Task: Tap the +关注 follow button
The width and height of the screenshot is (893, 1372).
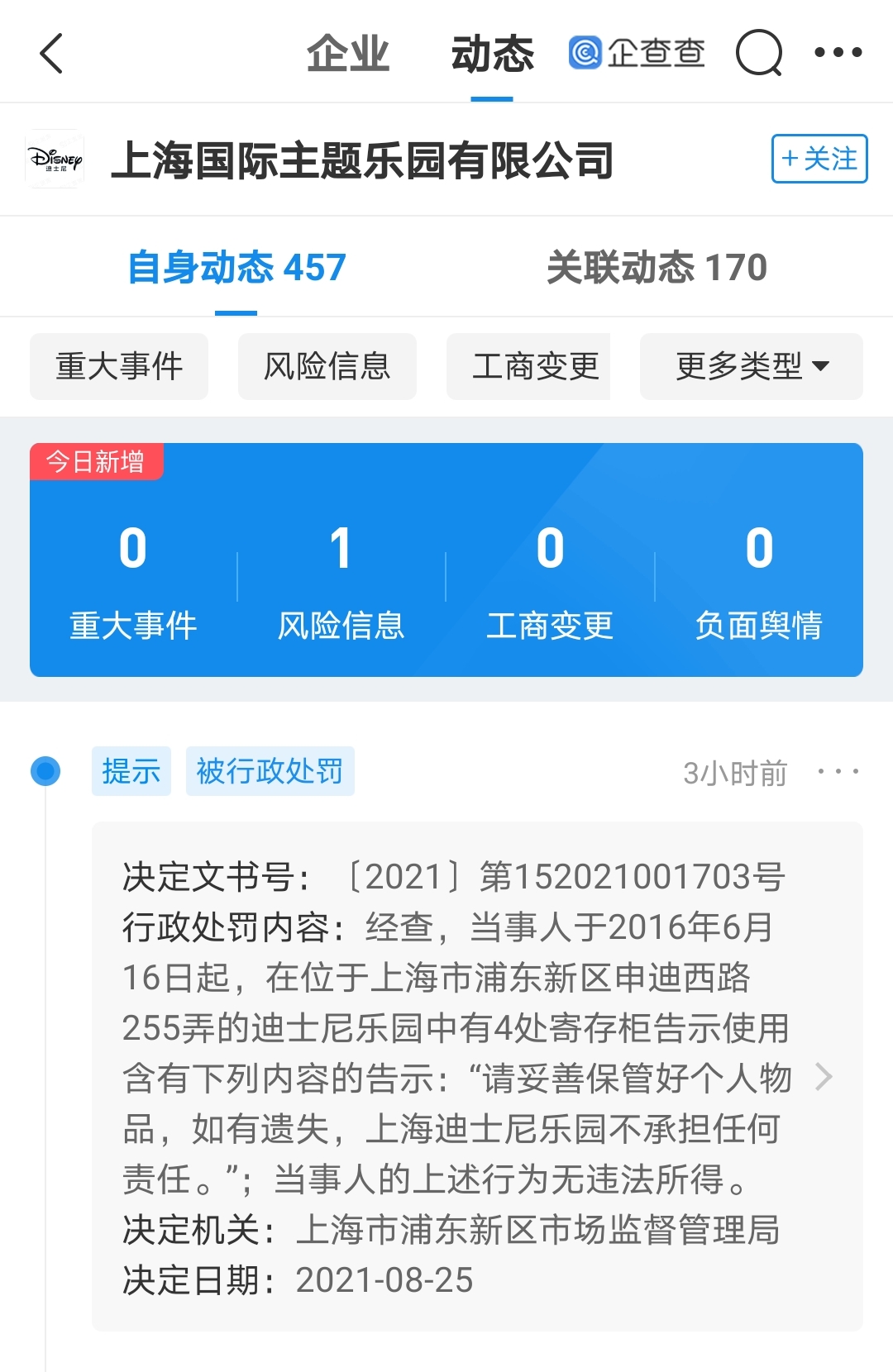Action: 819,159
